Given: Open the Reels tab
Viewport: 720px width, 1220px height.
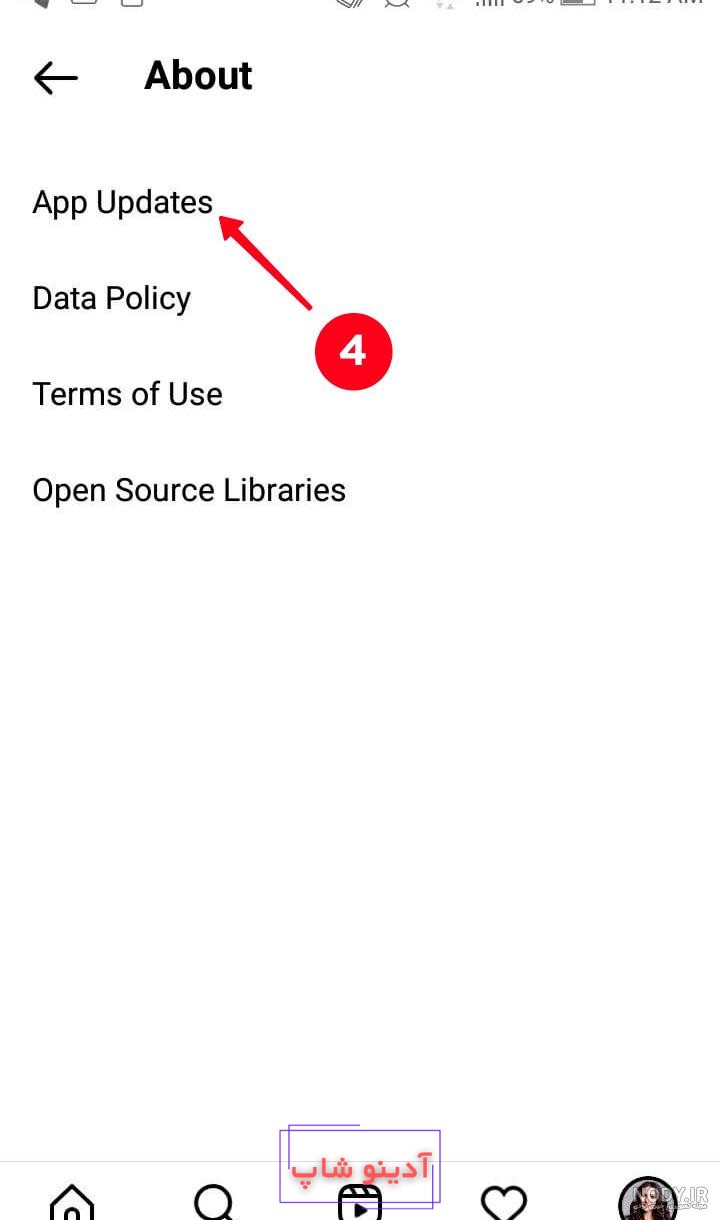Looking at the screenshot, I should [360, 1203].
